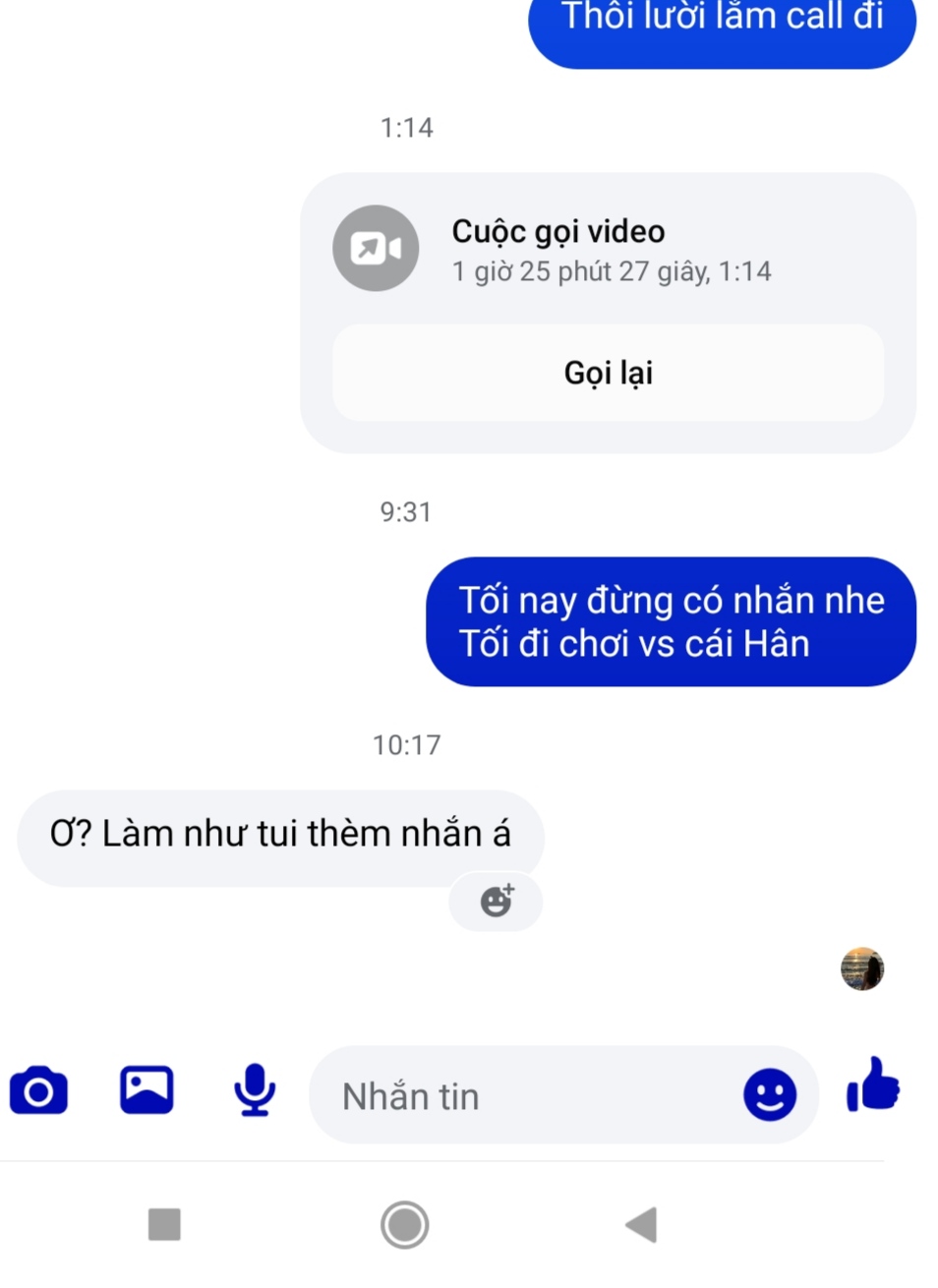Viewport: 938px width, 1288px height.
Task: Record a voice message with the microphone
Action: click(255, 1090)
